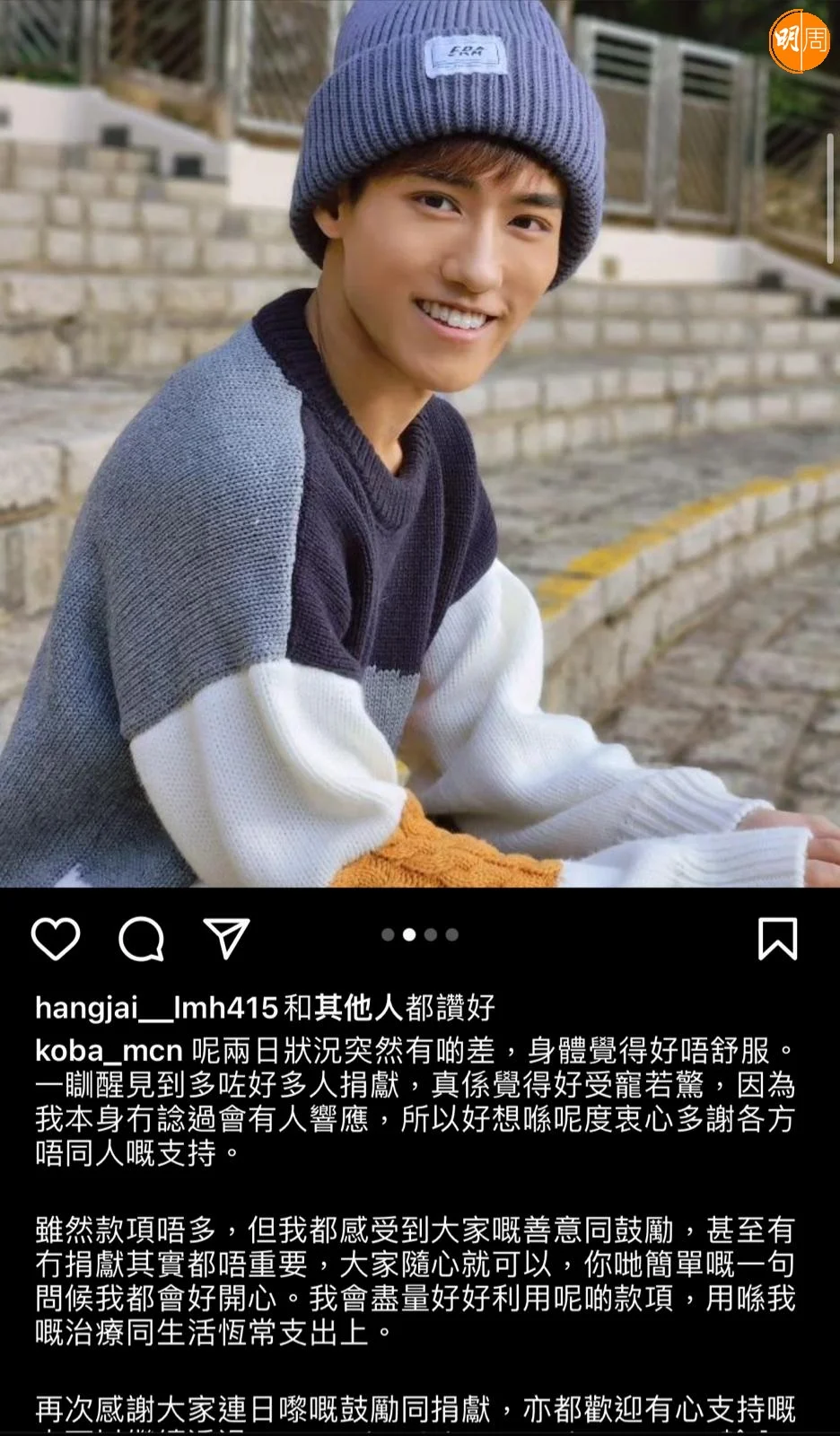Open hangjai__lmh415's profile
The width and height of the screenshot is (840, 1436).
(x=156, y=1008)
